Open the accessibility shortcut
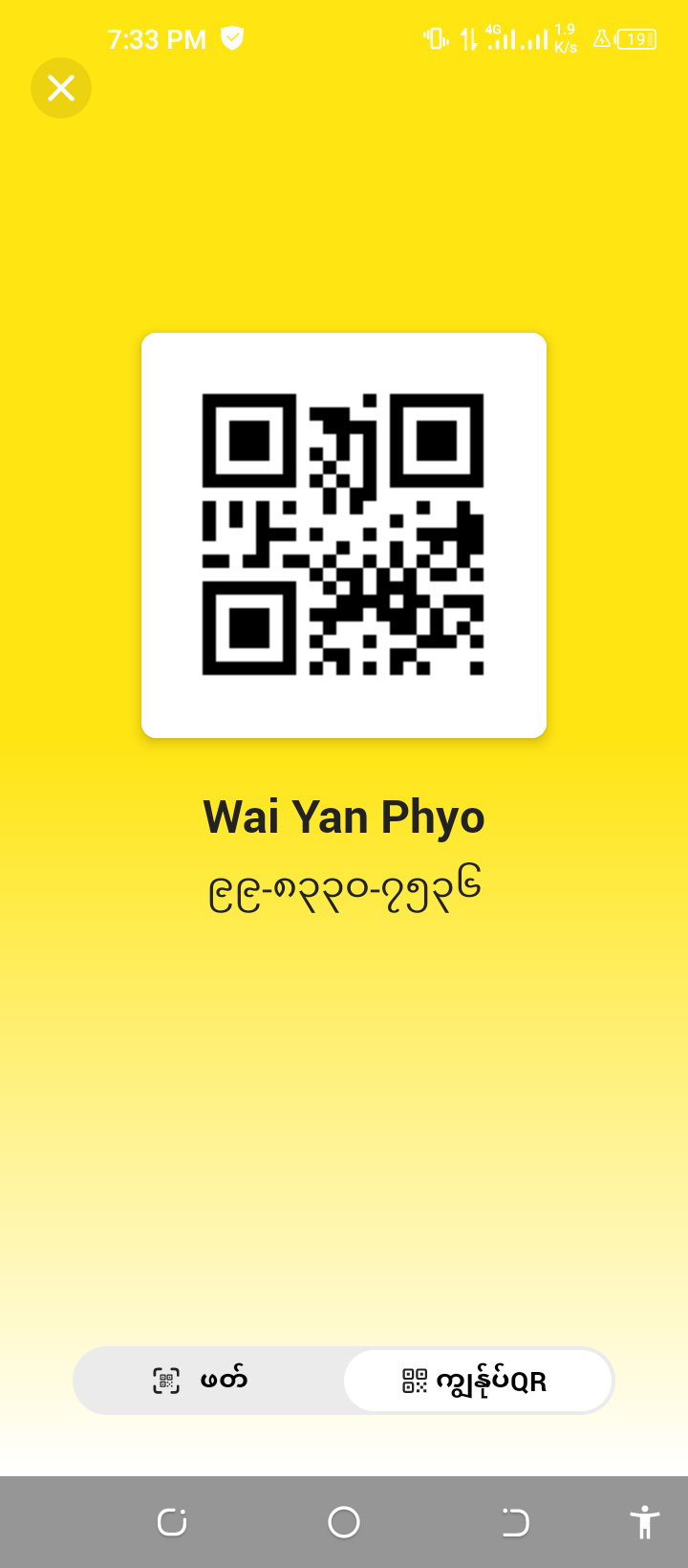This screenshot has height=1568, width=688. pyautogui.click(x=645, y=1521)
